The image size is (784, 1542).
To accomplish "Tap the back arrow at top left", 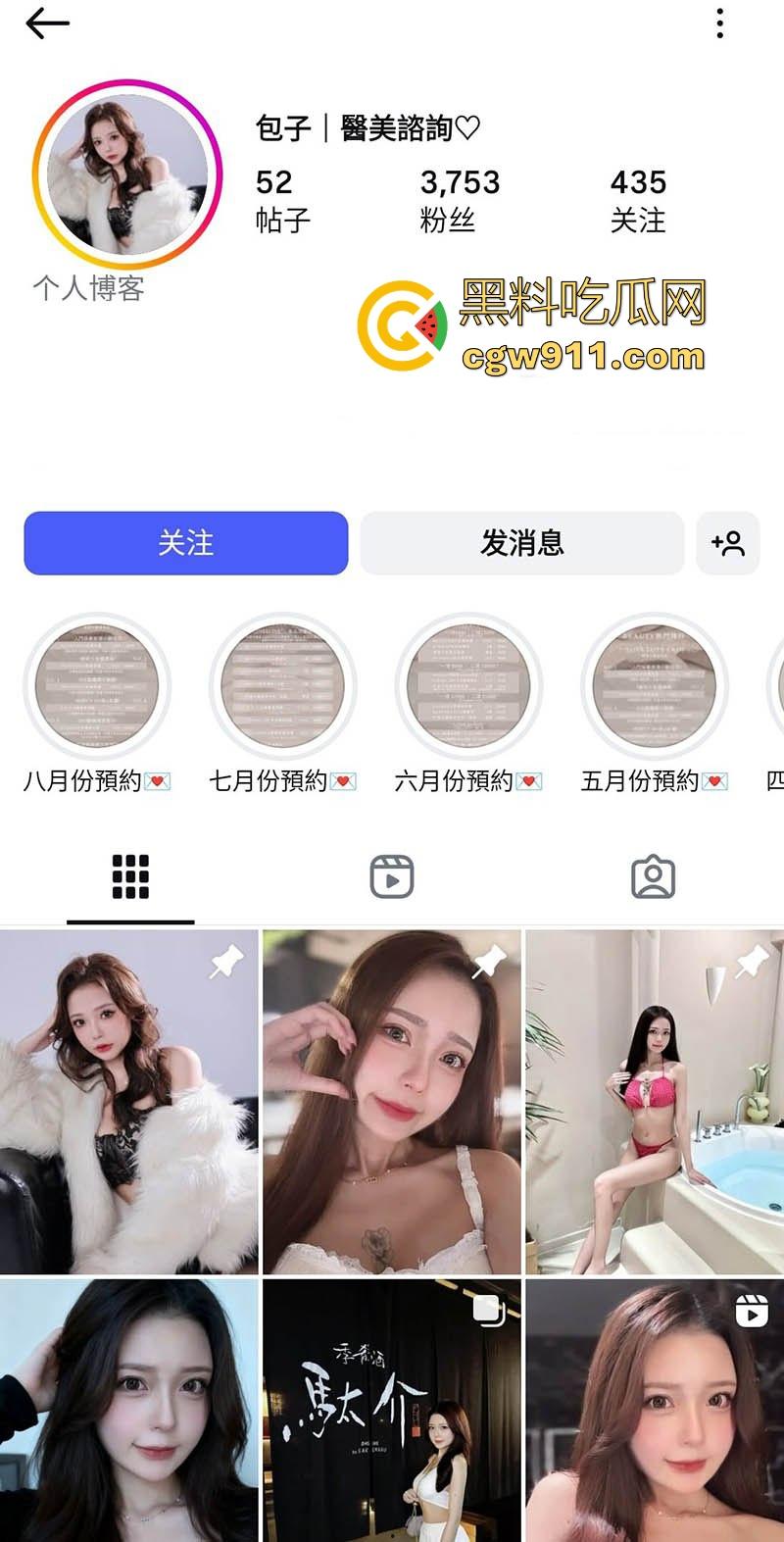I will [x=46, y=23].
